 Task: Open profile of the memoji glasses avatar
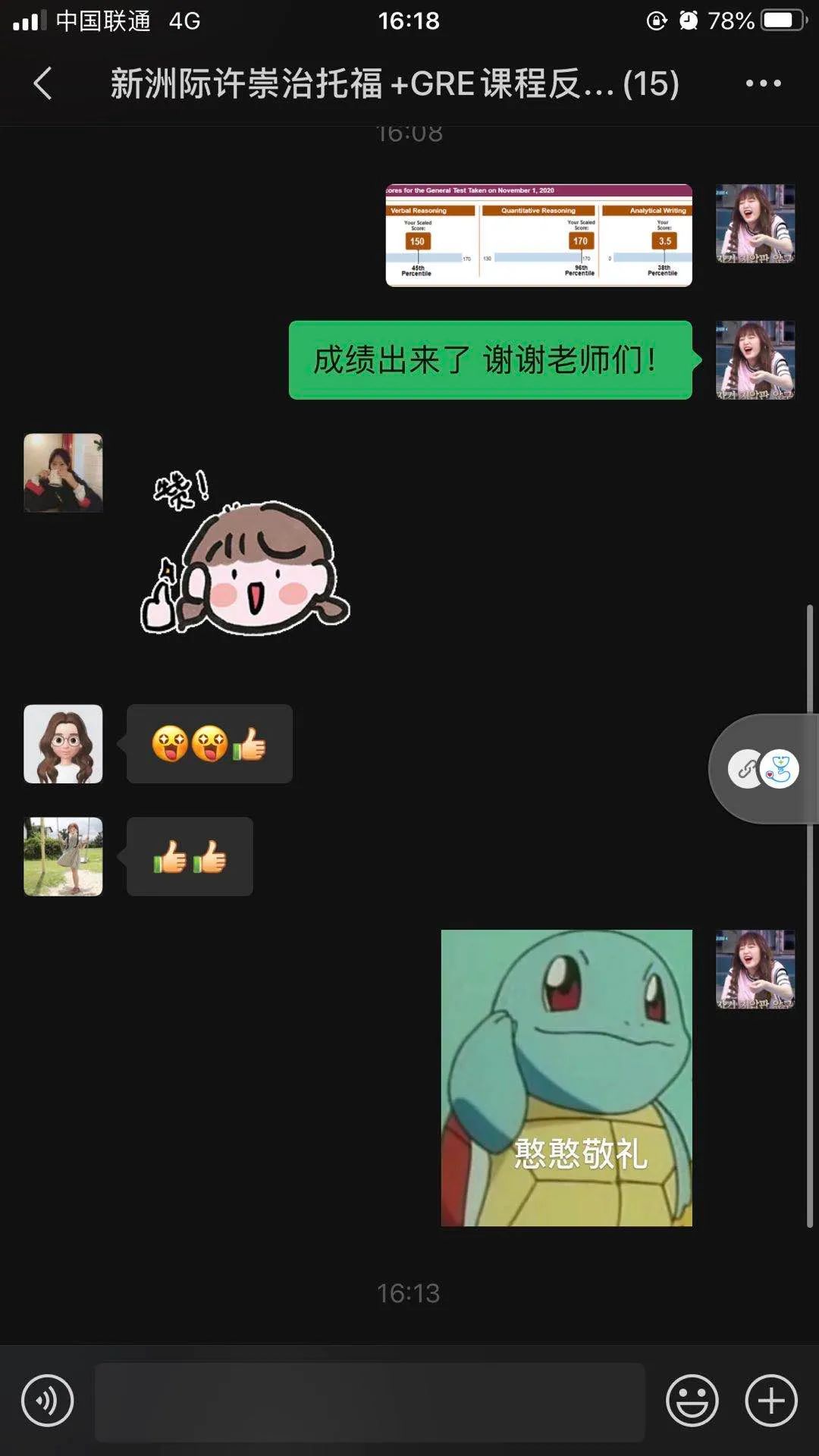pyautogui.click(x=63, y=744)
